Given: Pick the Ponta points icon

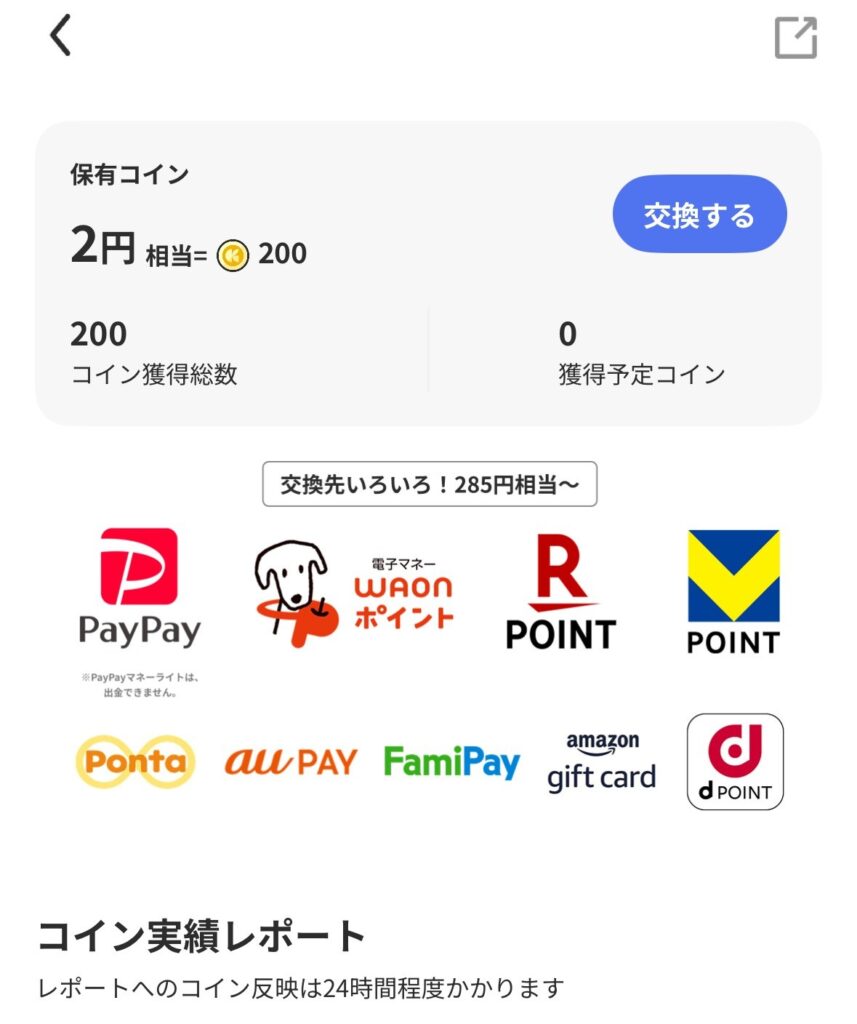Looking at the screenshot, I should click(133, 762).
